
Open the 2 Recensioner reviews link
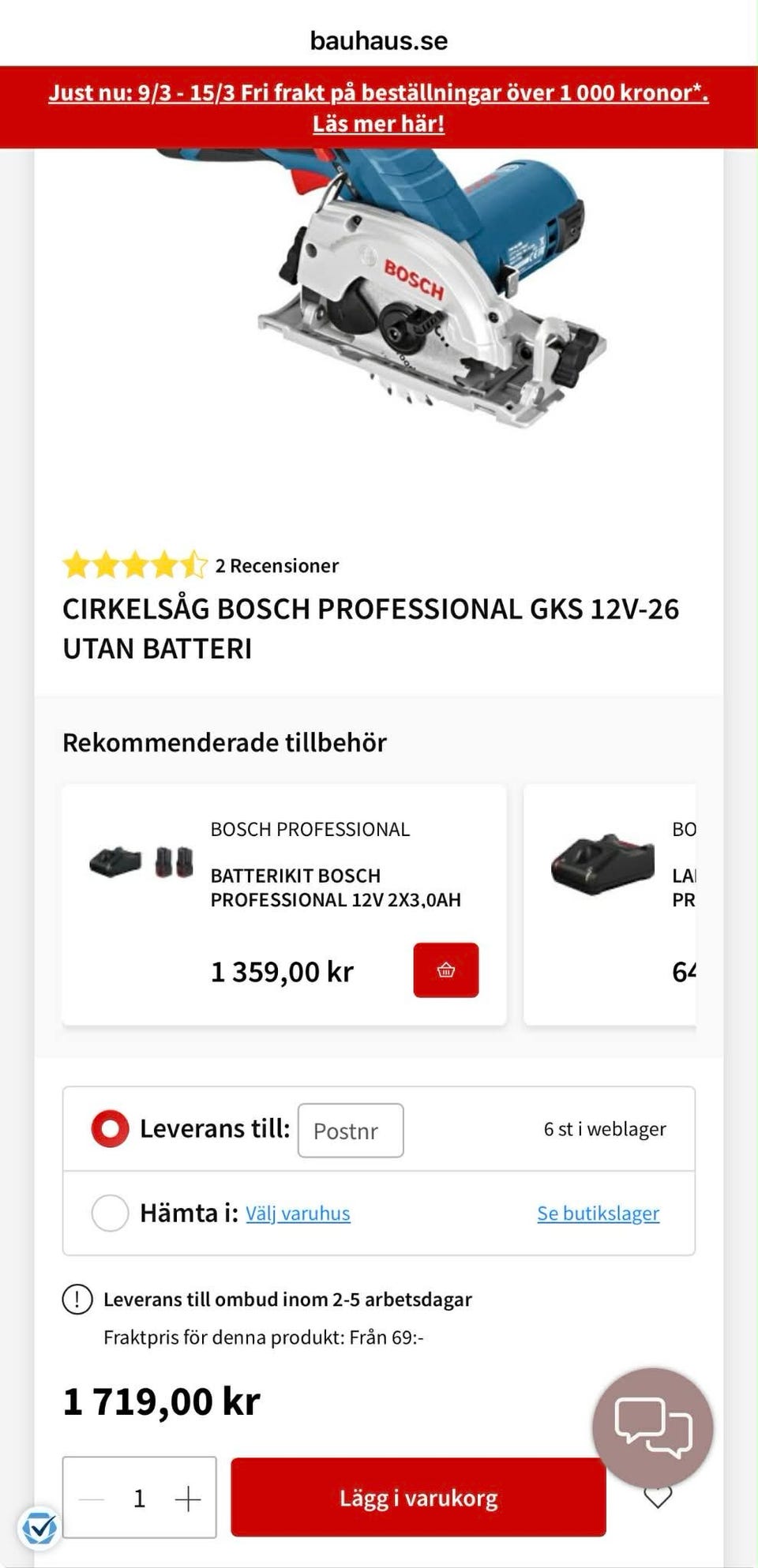point(277,565)
